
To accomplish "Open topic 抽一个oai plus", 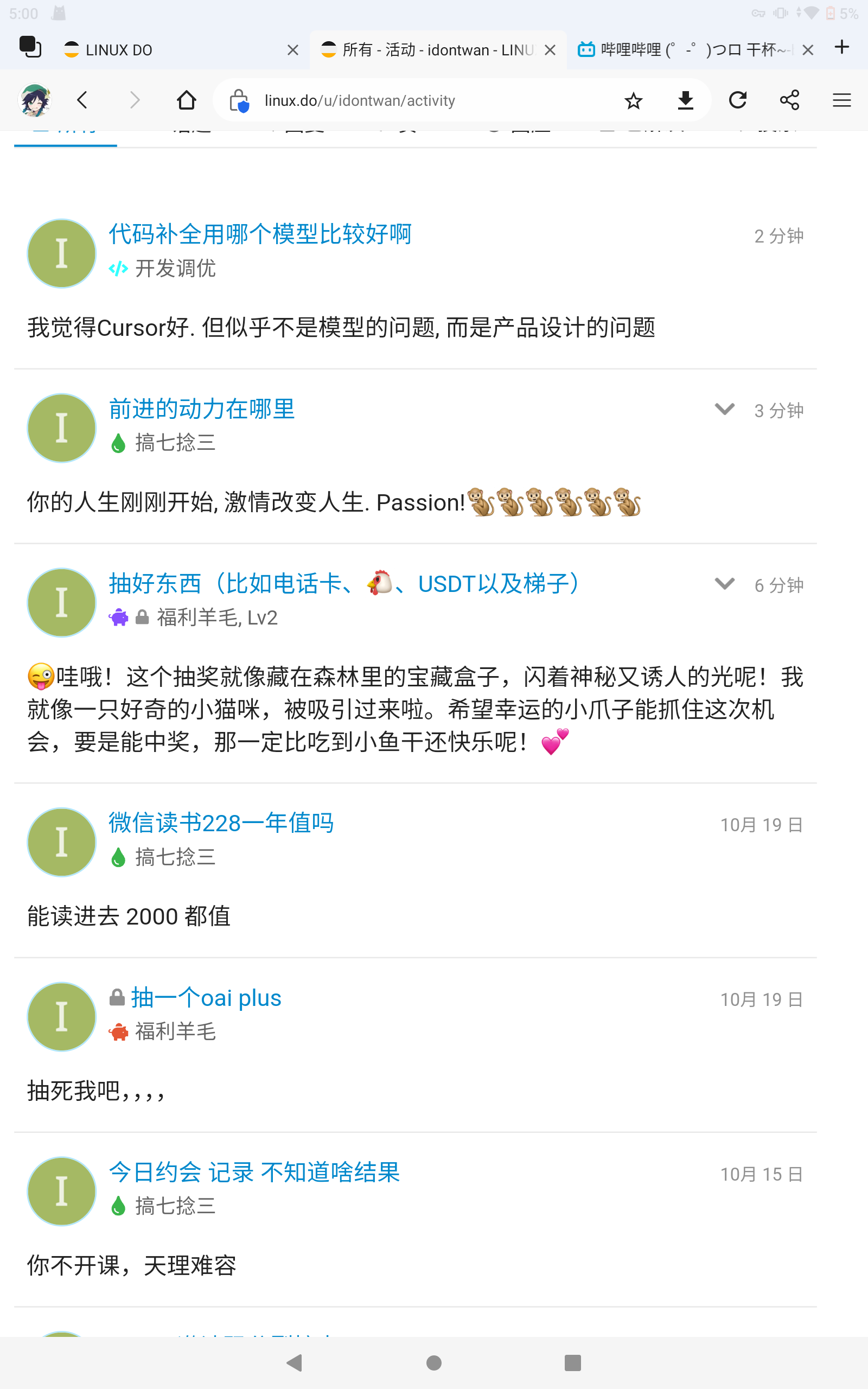I will tap(206, 998).
